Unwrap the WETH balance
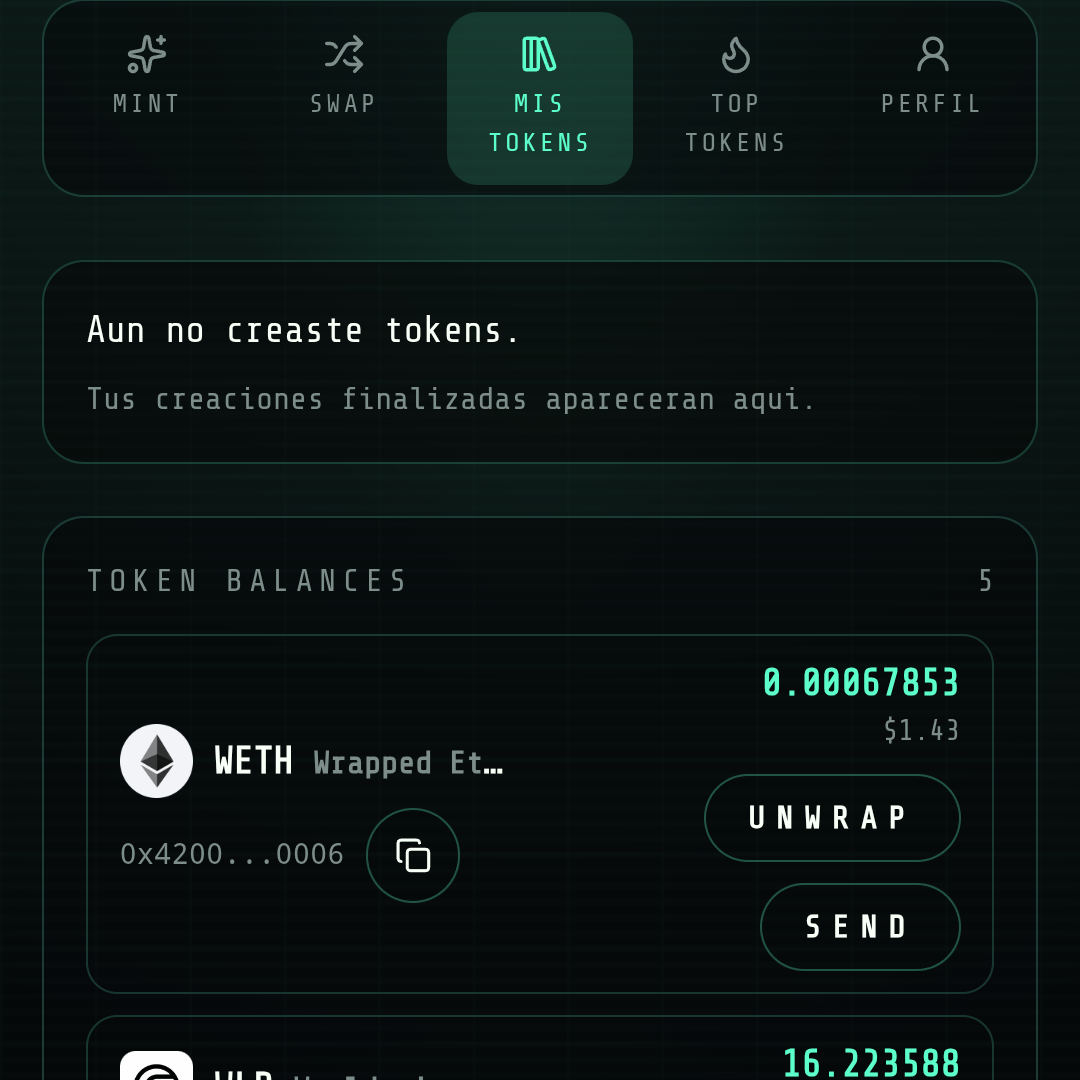 tap(832, 818)
